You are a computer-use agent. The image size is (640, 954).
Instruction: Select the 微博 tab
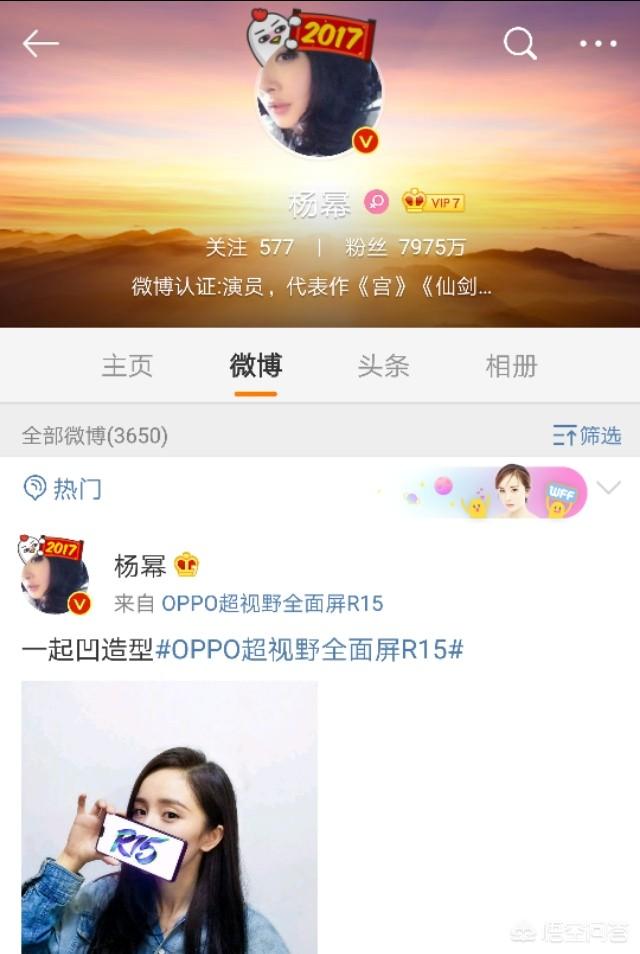(x=255, y=366)
